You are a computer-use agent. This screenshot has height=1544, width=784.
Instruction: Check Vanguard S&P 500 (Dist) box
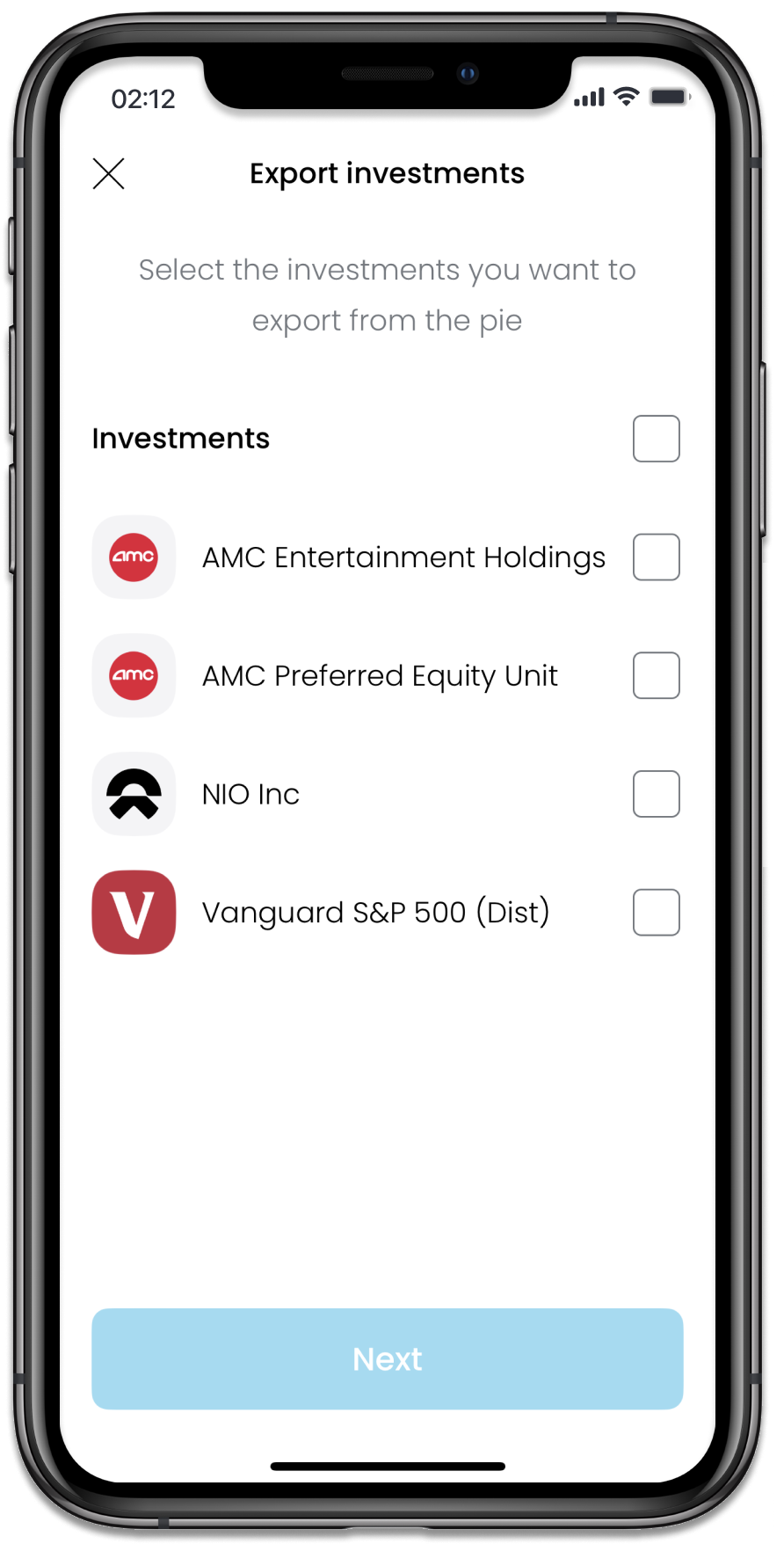[656, 913]
